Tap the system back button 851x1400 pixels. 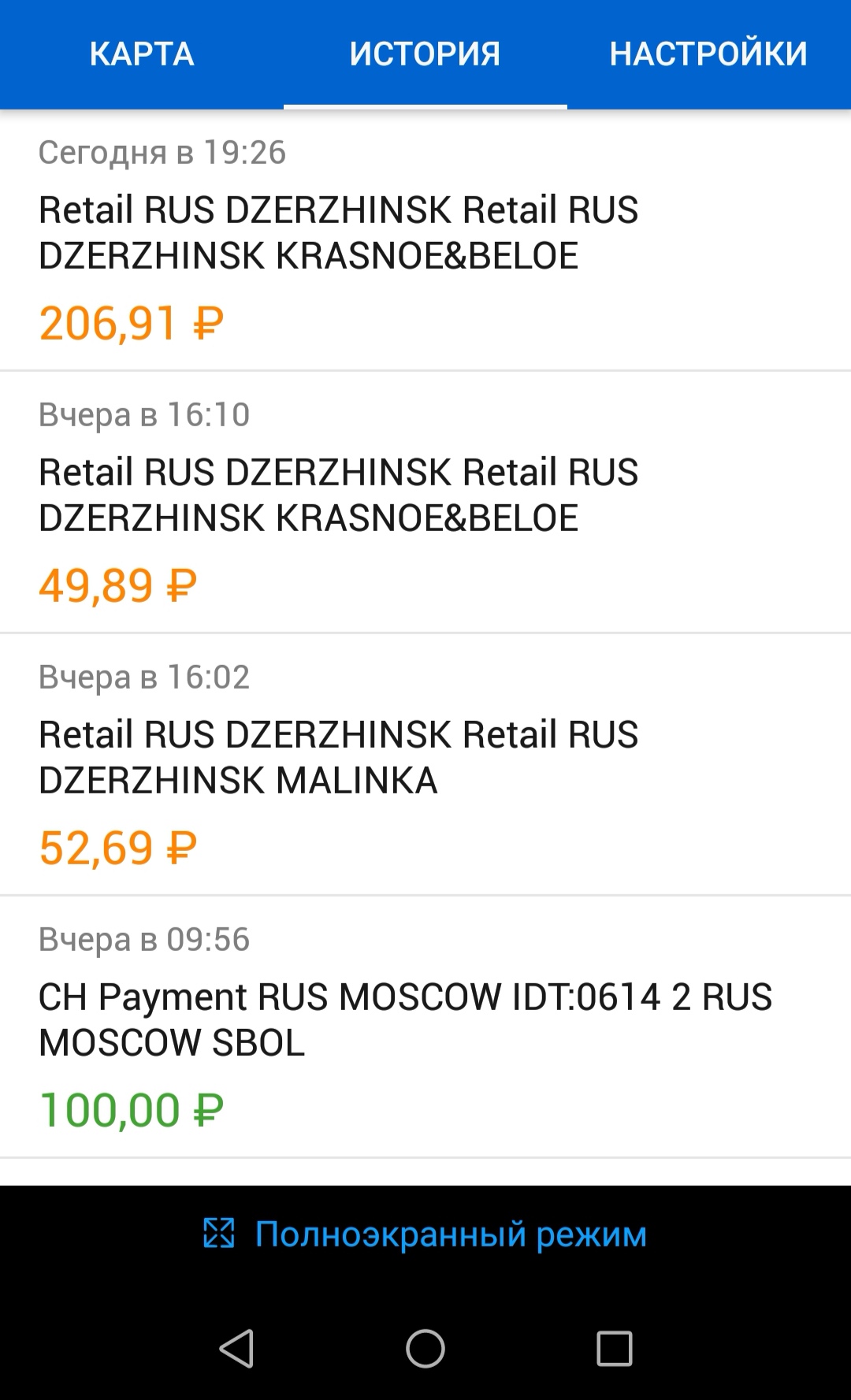[x=236, y=1348]
